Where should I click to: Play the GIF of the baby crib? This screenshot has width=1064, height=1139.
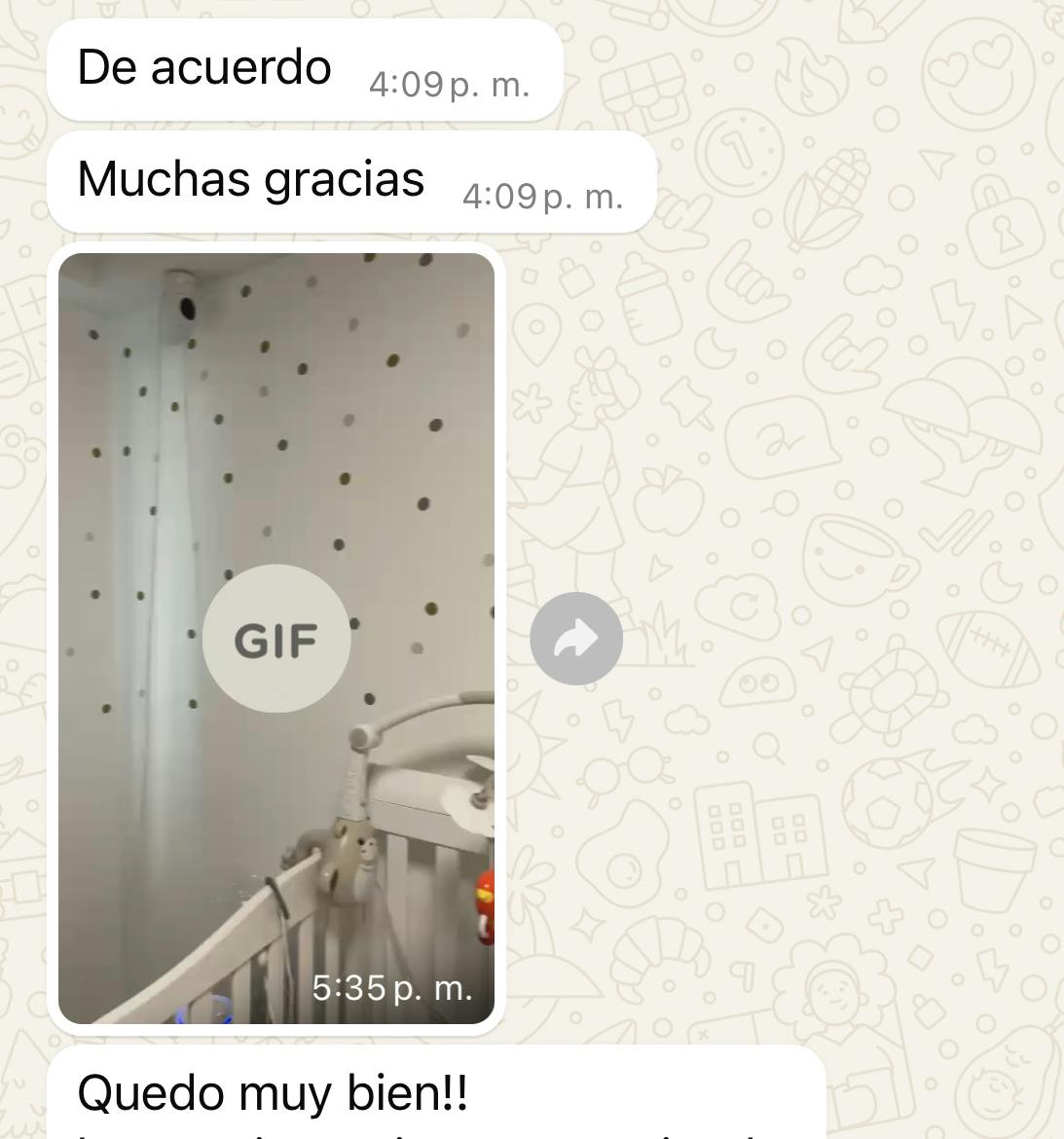[x=275, y=639]
